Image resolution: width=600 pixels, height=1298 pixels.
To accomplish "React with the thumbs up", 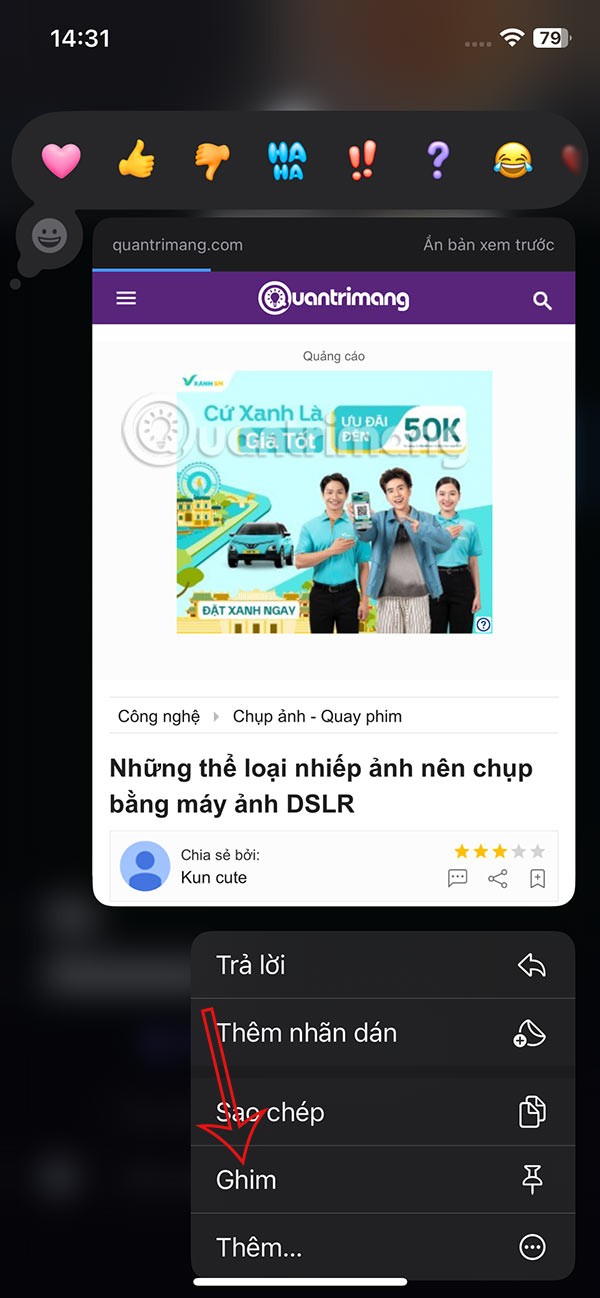I will (x=137, y=160).
